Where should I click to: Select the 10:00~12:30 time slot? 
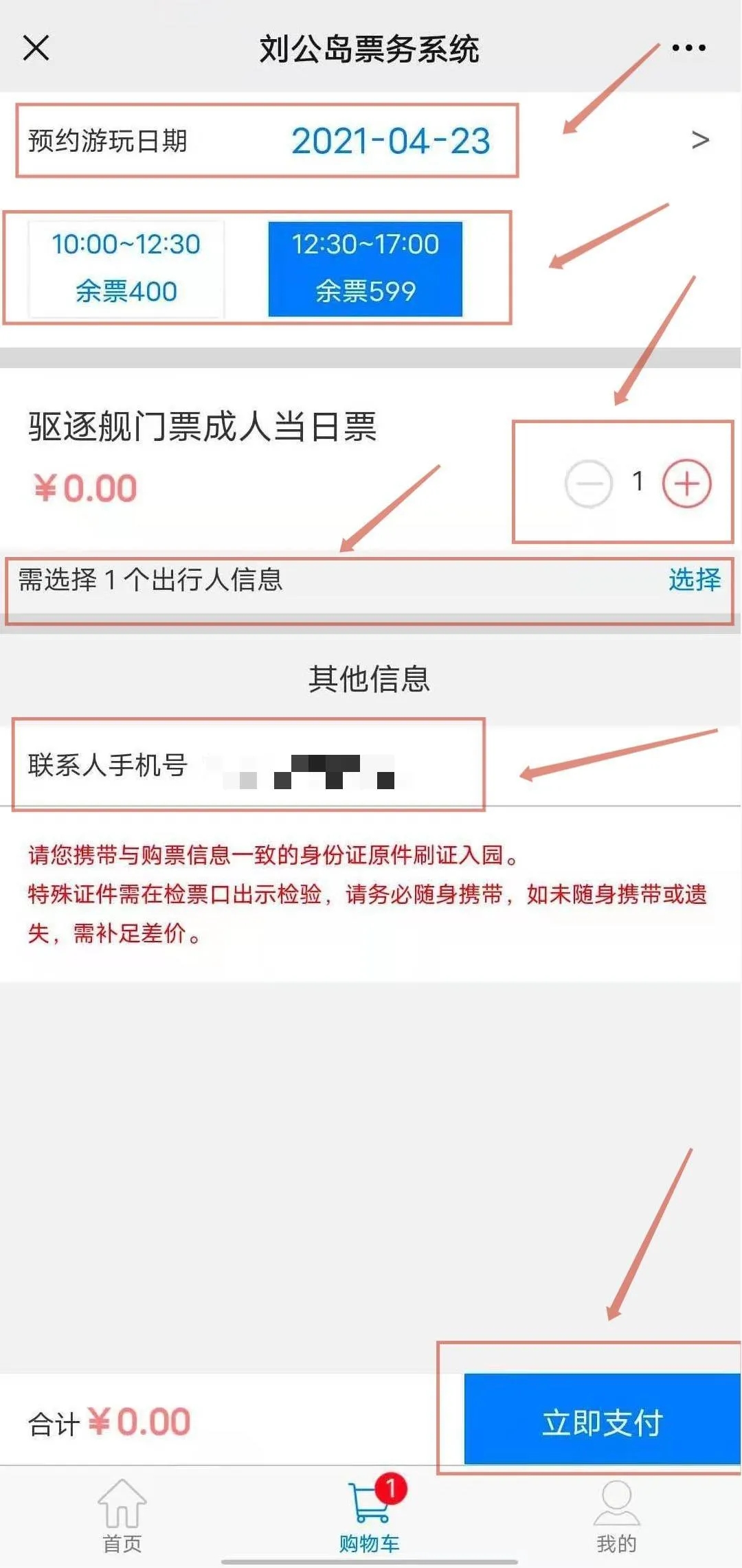click(126, 269)
